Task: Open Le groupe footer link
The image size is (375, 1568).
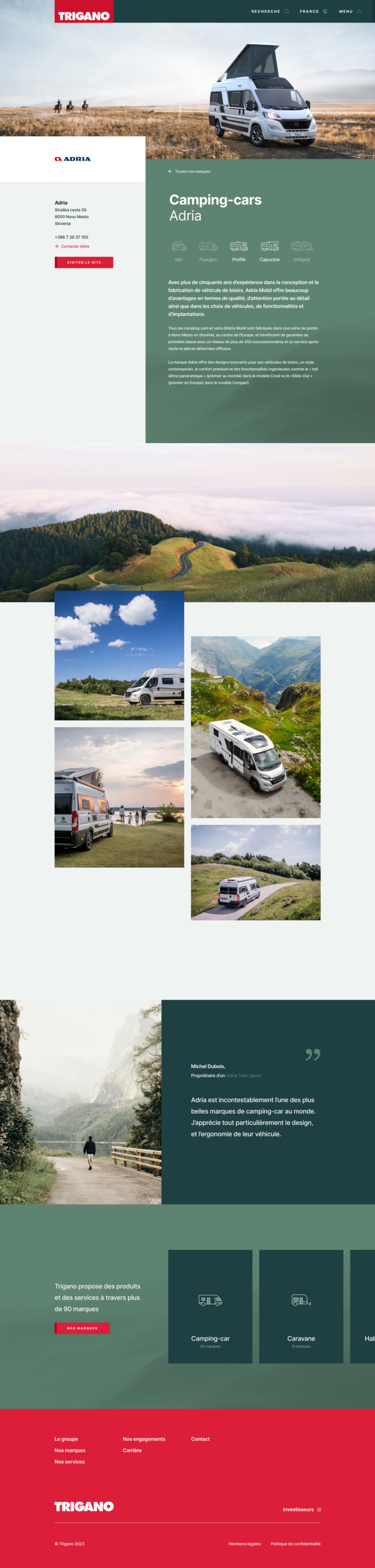Action: 66,1439
